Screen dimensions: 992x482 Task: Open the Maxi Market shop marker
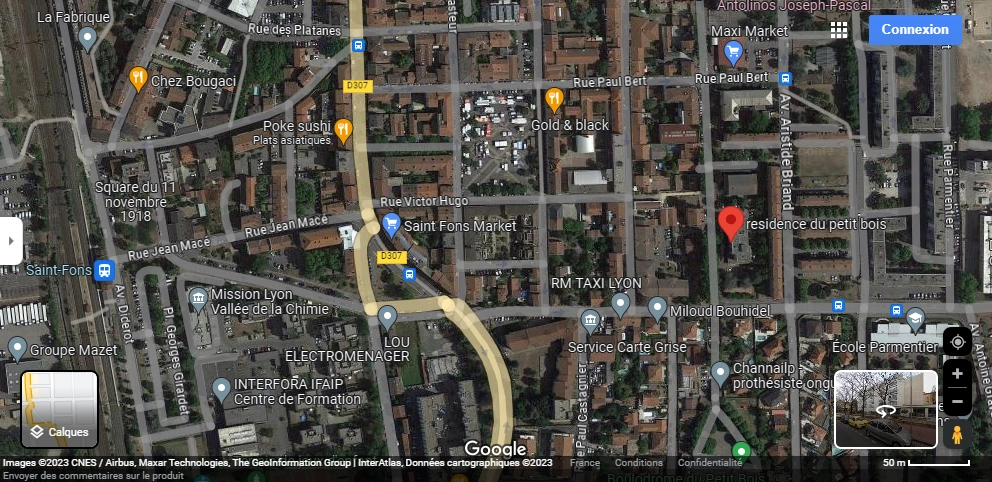[733, 50]
